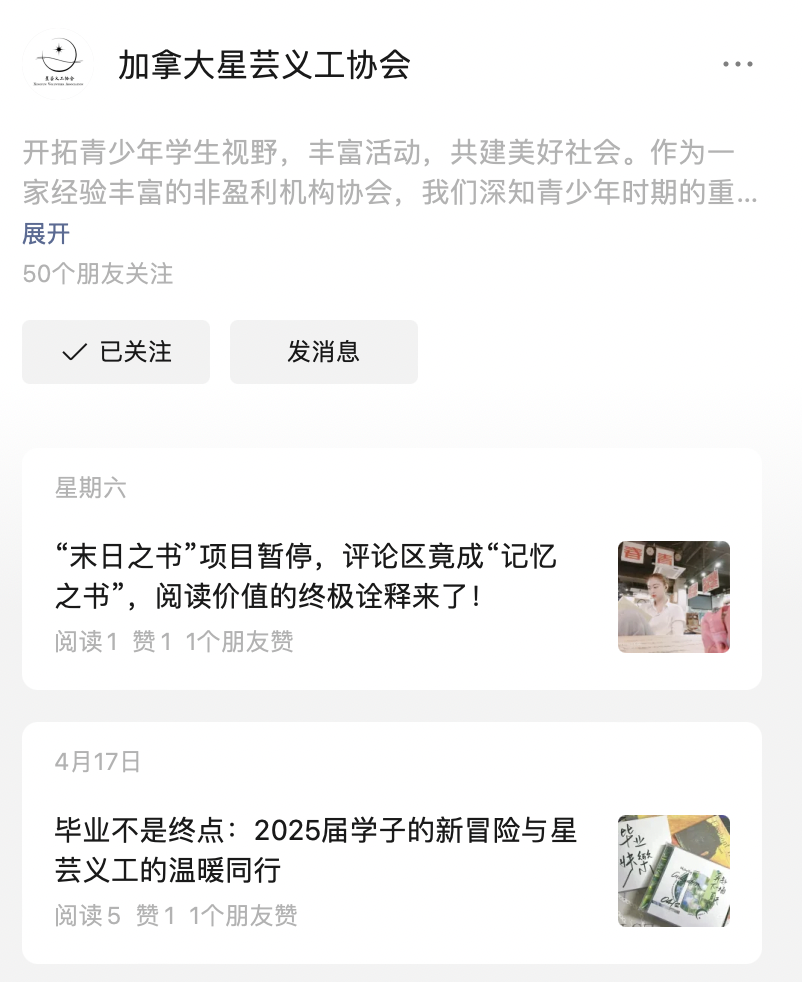802x982 pixels.
Task: Click the restaurant photo thumbnail of first article
Action: pos(673,596)
